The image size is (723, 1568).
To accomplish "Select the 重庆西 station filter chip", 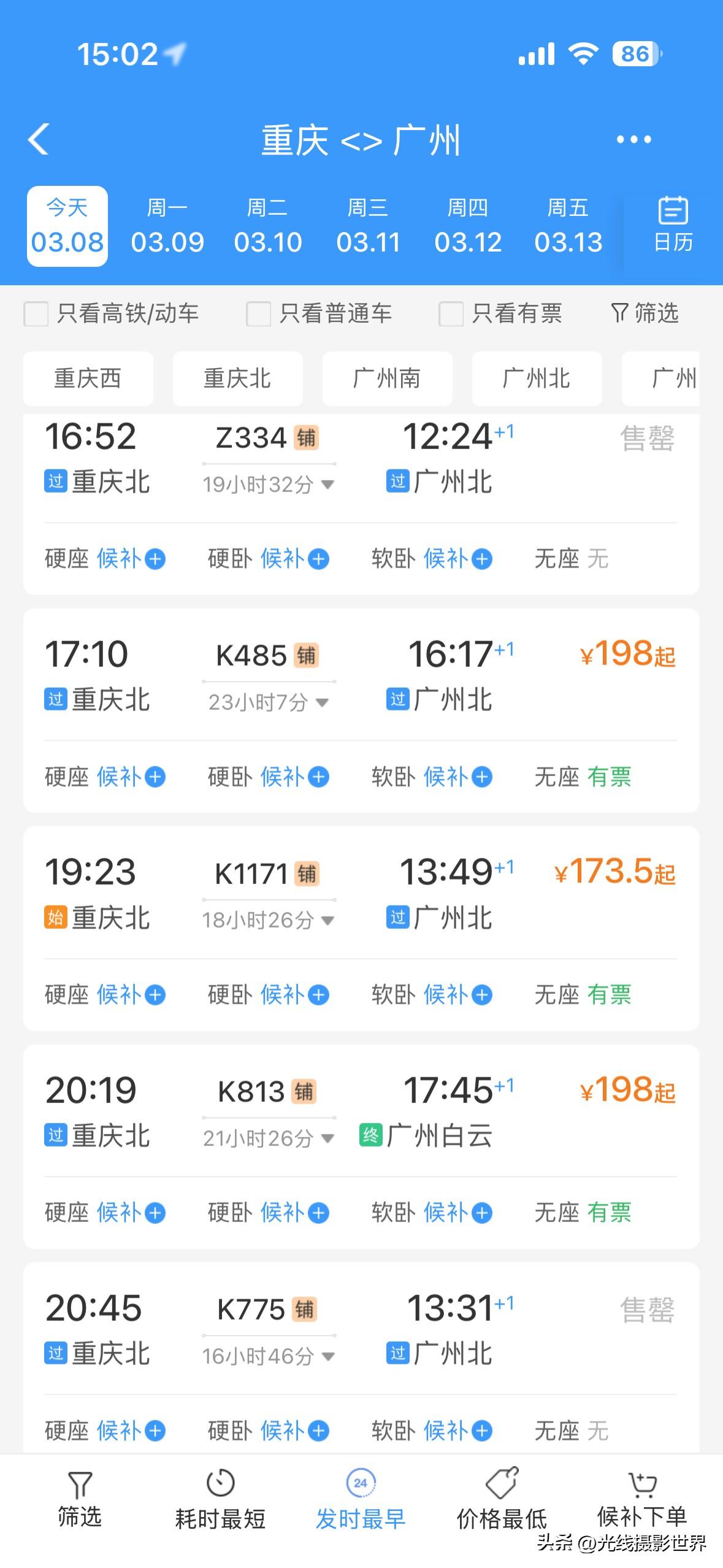I will (88, 379).
